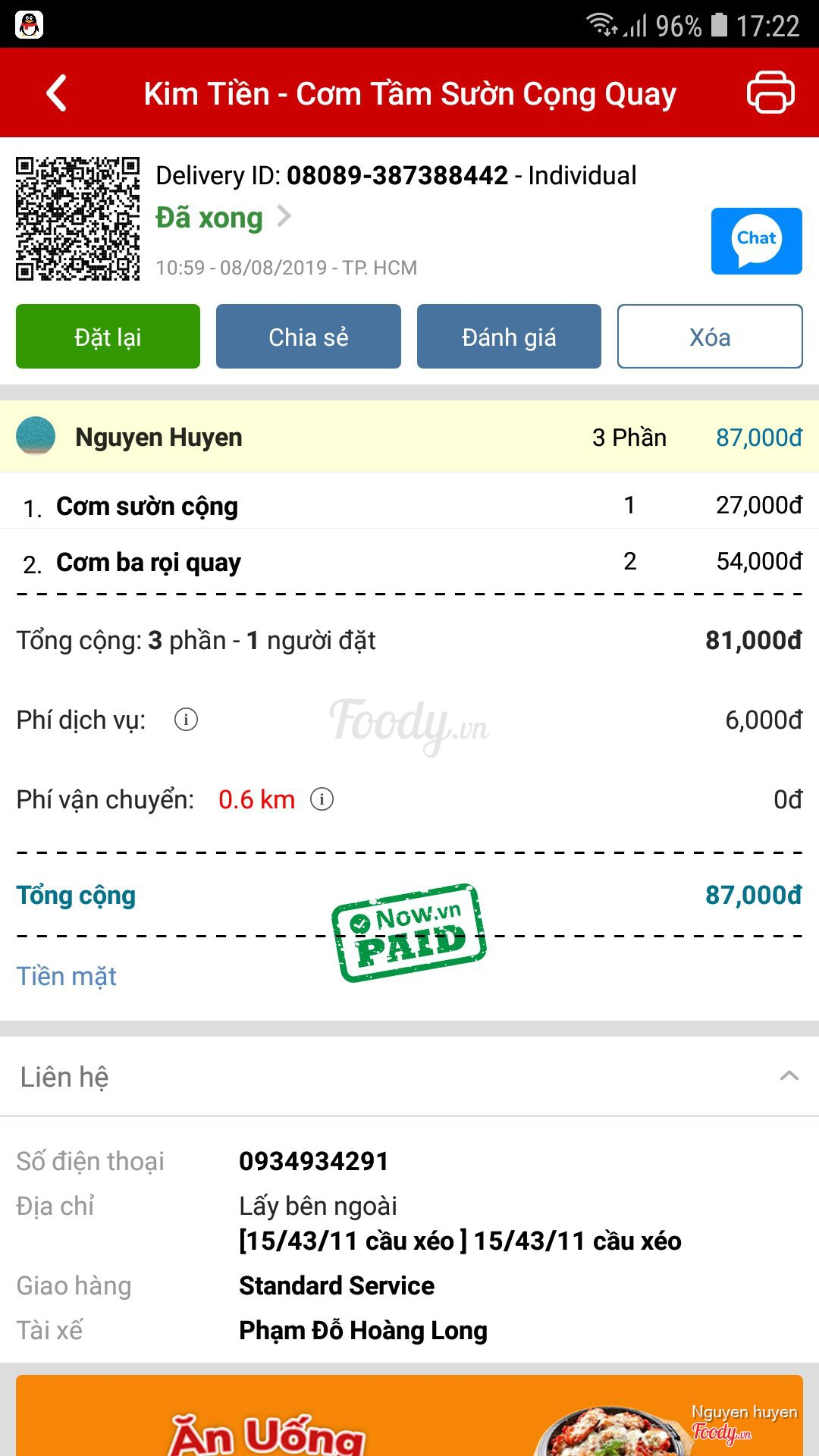Reorder with Đặt lại button
Image resolution: width=819 pixels, height=1456 pixels.
pos(108,337)
